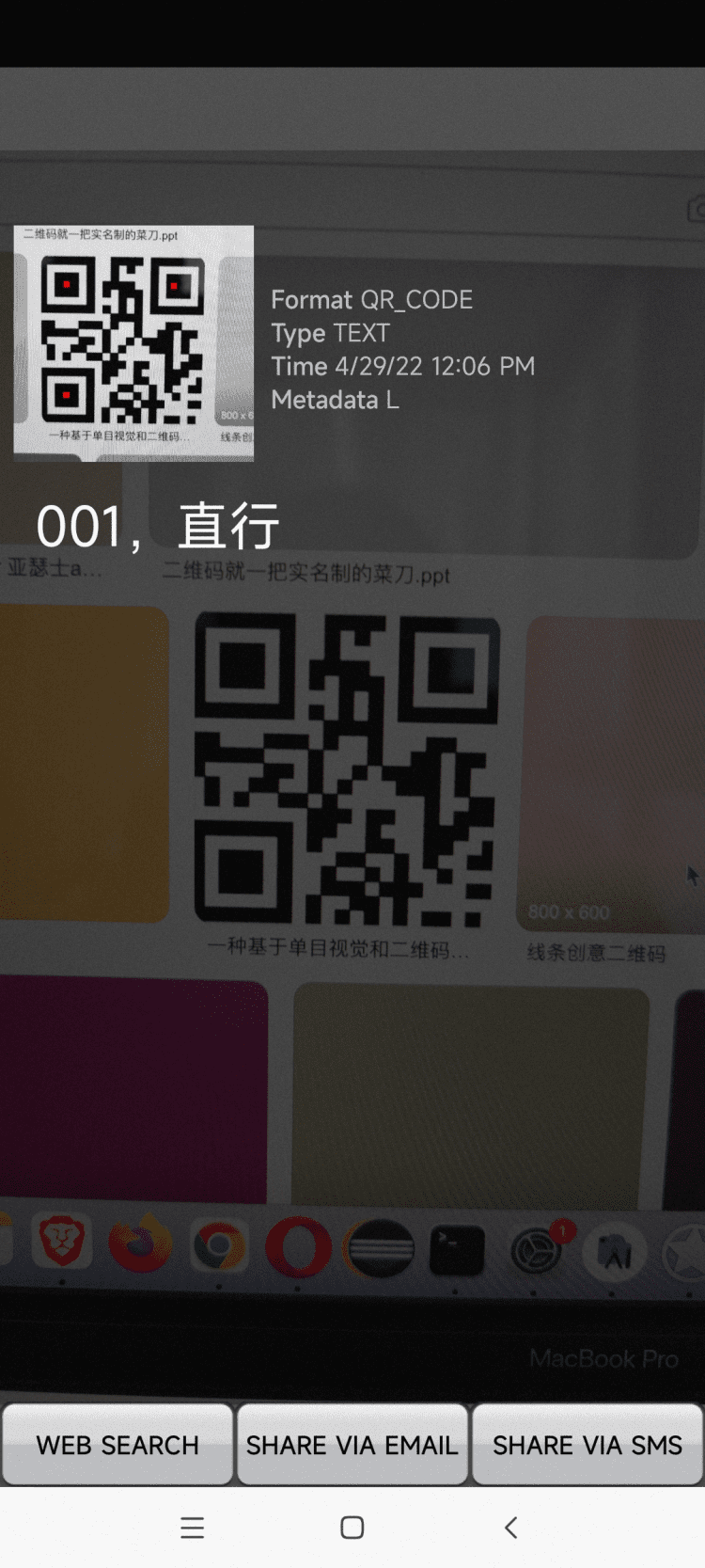Tap the WEB SEARCH button
The image size is (705, 1568).
tap(117, 1444)
